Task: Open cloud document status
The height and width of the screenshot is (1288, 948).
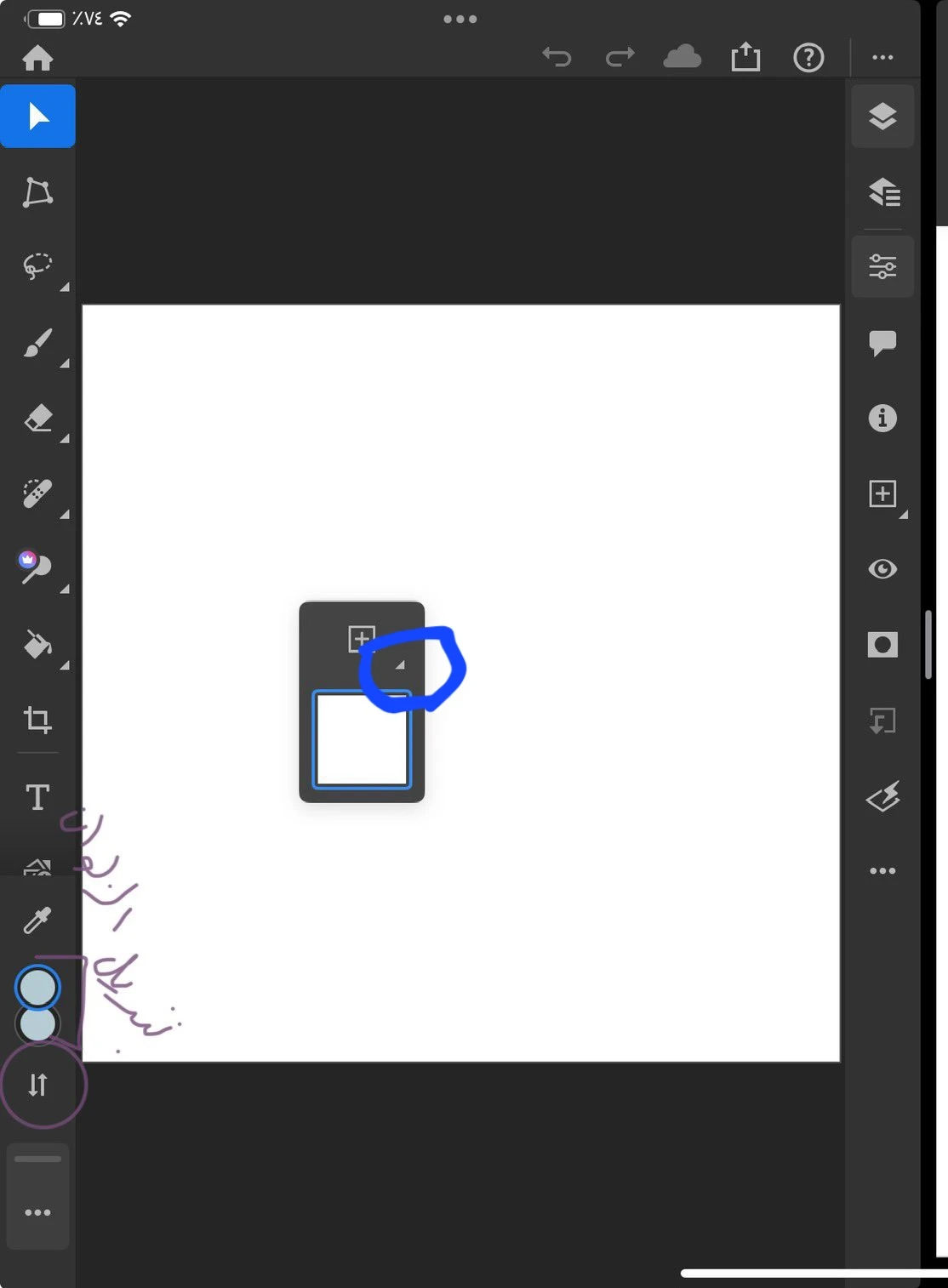Action: (x=682, y=57)
